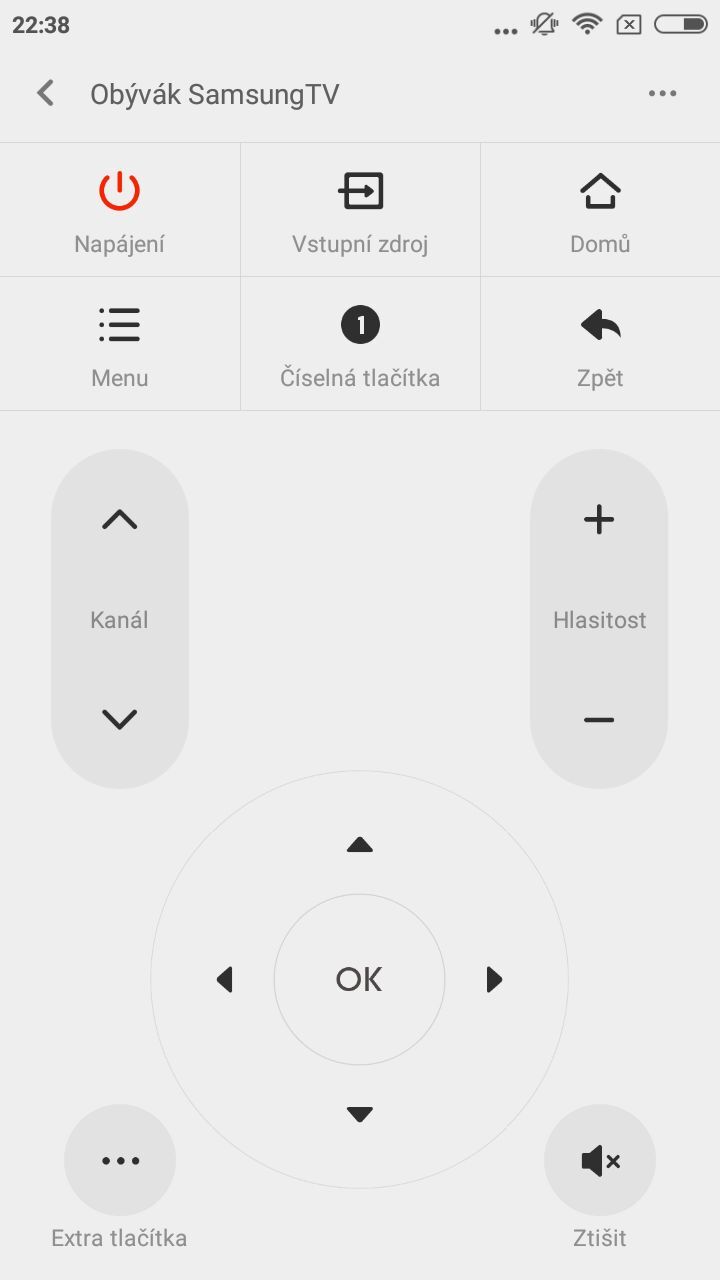Open the three-dot overflow menu
The height and width of the screenshot is (1280, 720).
tap(663, 93)
